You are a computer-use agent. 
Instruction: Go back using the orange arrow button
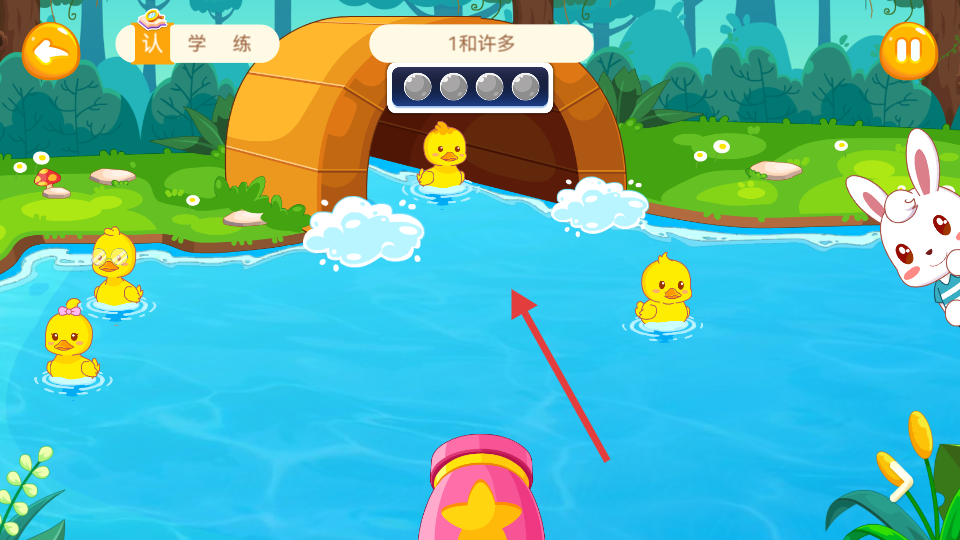pyautogui.click(x=51, y=51)
